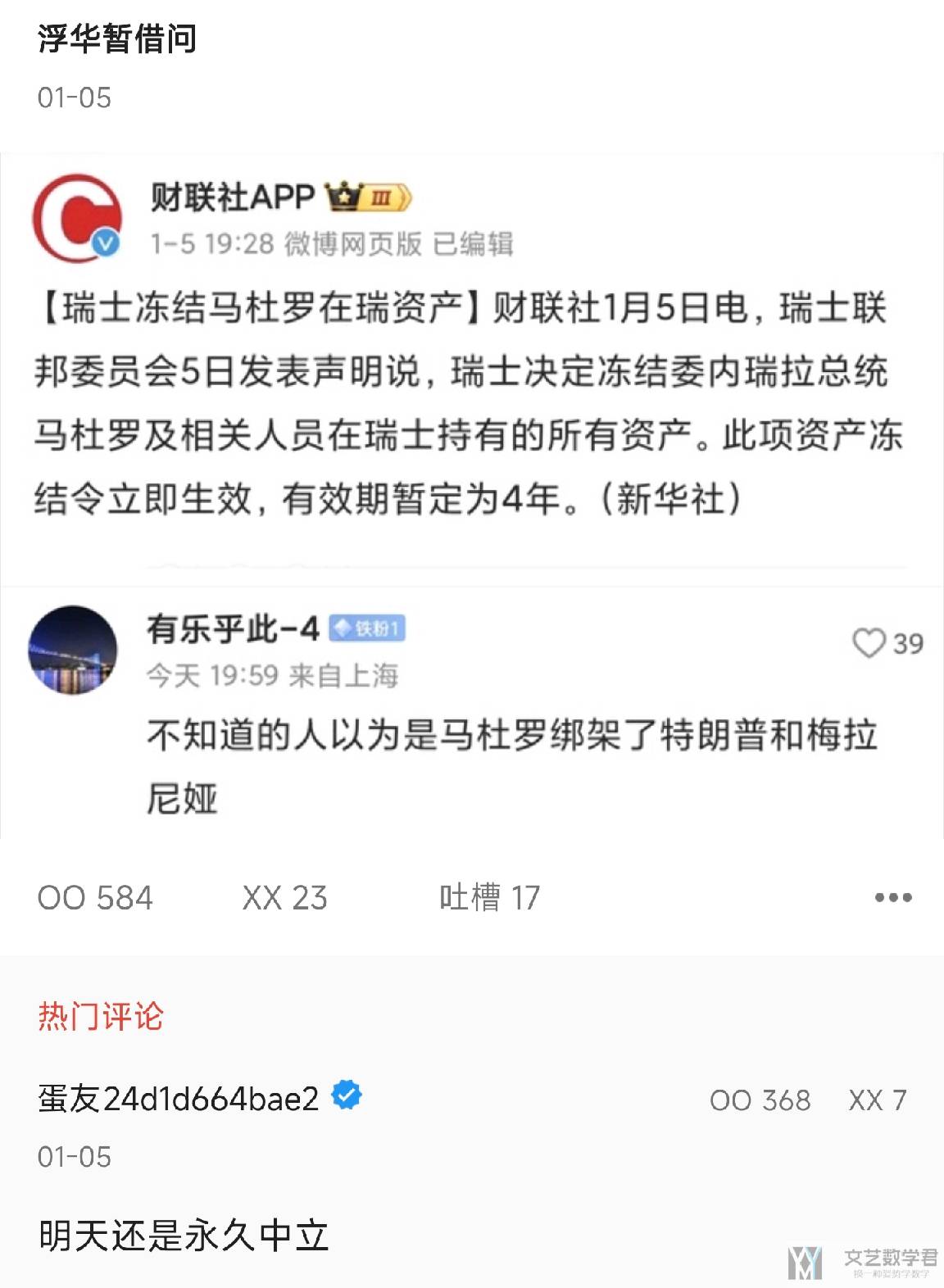This screenshot has width=944, height=1288.
Task: Click the username 浮华暂借问
Action: click(118, 37)
